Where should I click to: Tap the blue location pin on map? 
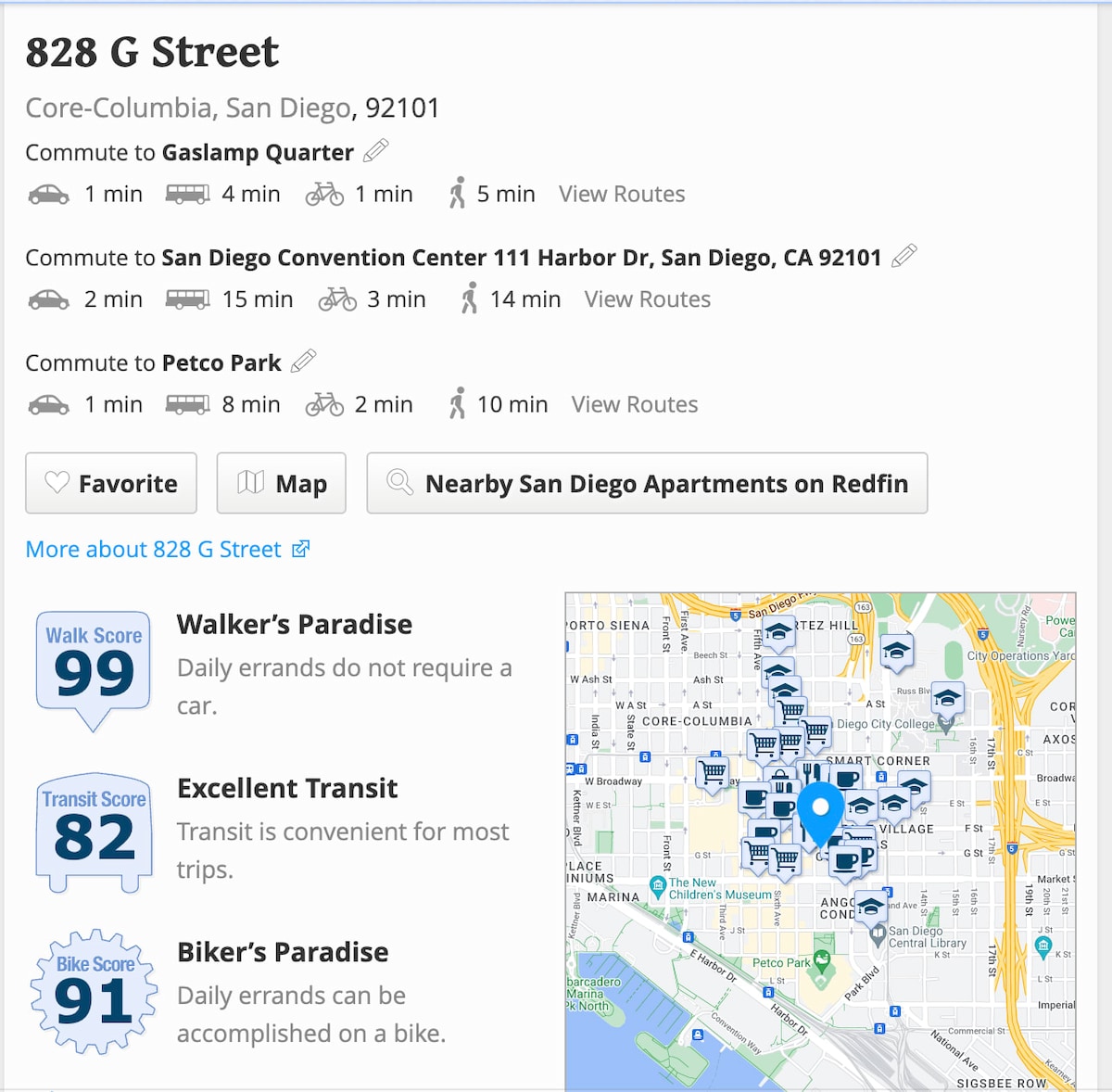[x=820, y=810]
